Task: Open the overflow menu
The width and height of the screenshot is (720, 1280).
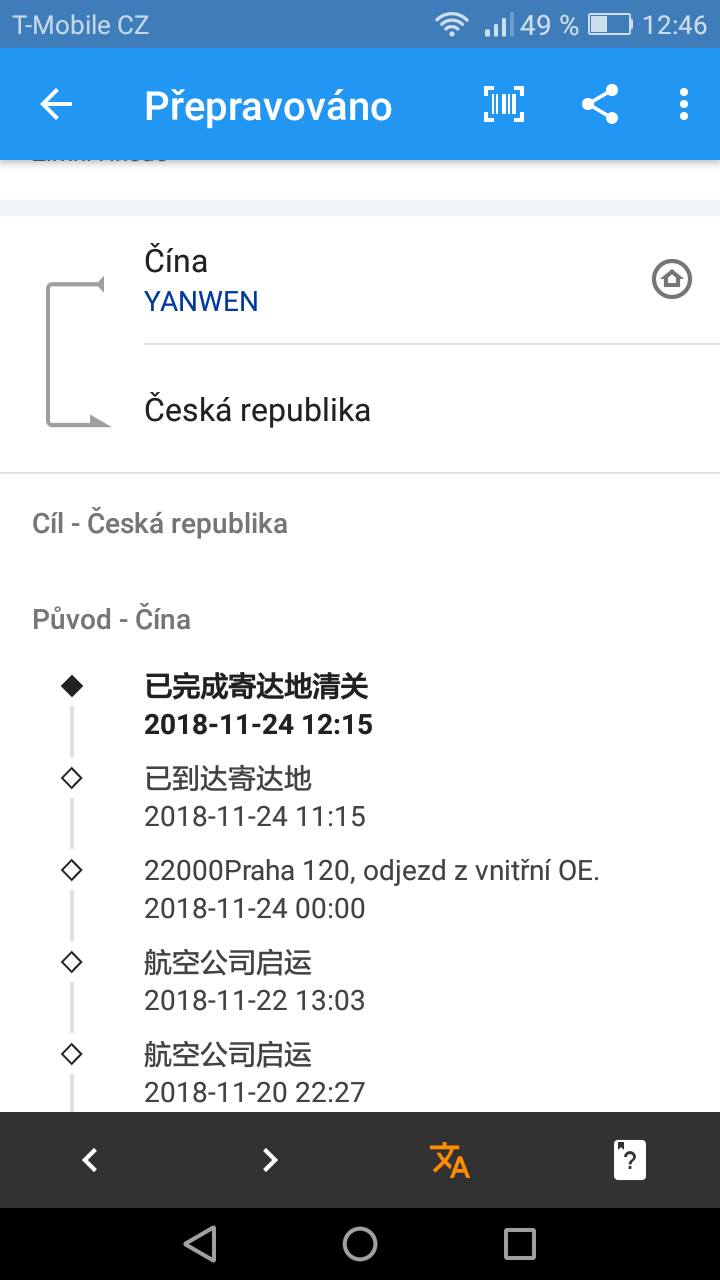Action: point(684,104)
